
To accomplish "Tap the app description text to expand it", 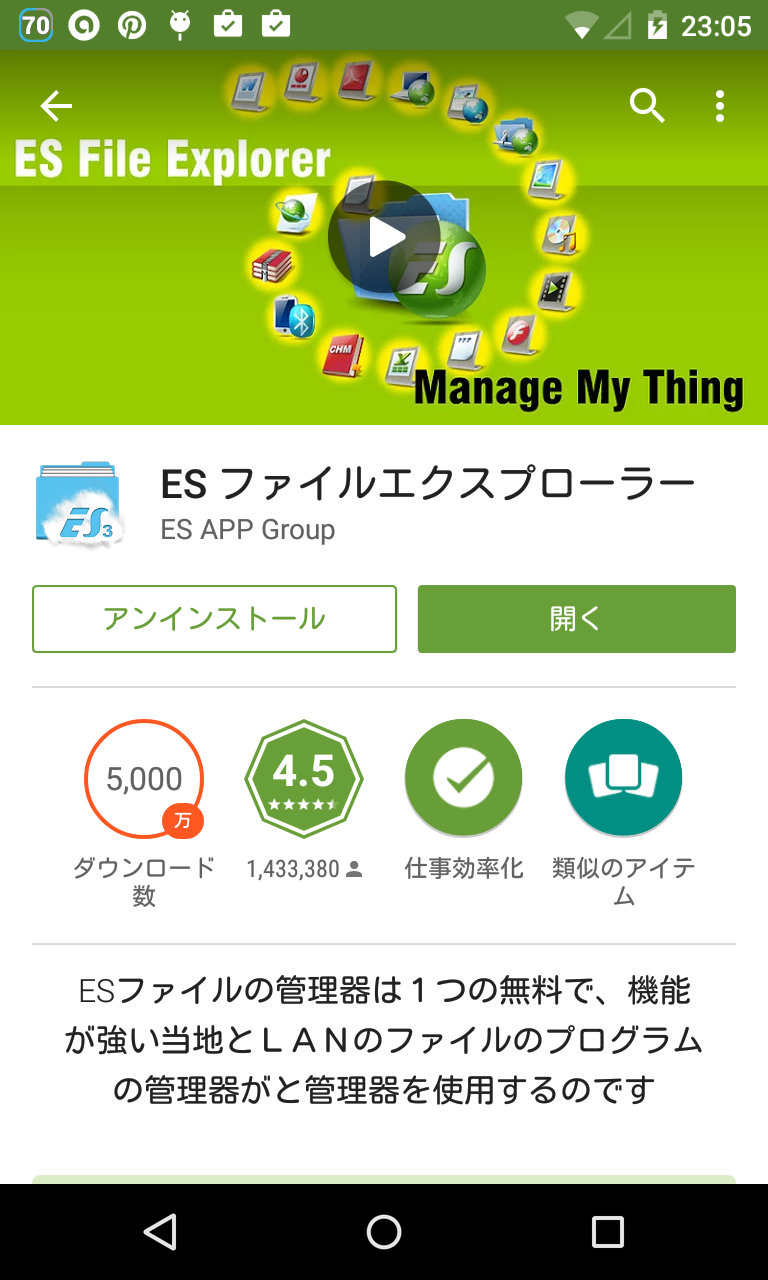I will (384, 1040).
